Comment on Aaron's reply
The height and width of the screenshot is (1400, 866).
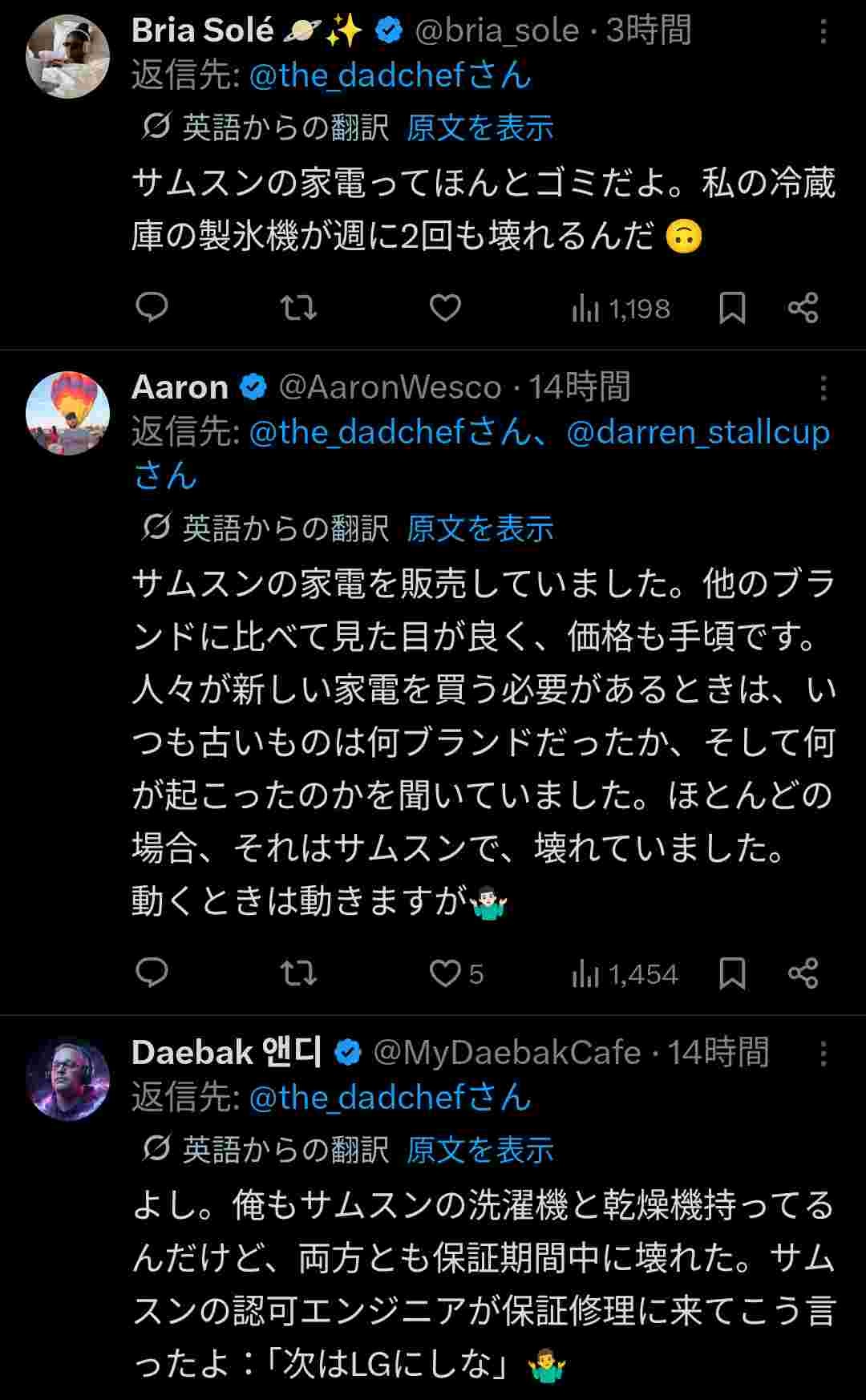click(152, 973)
